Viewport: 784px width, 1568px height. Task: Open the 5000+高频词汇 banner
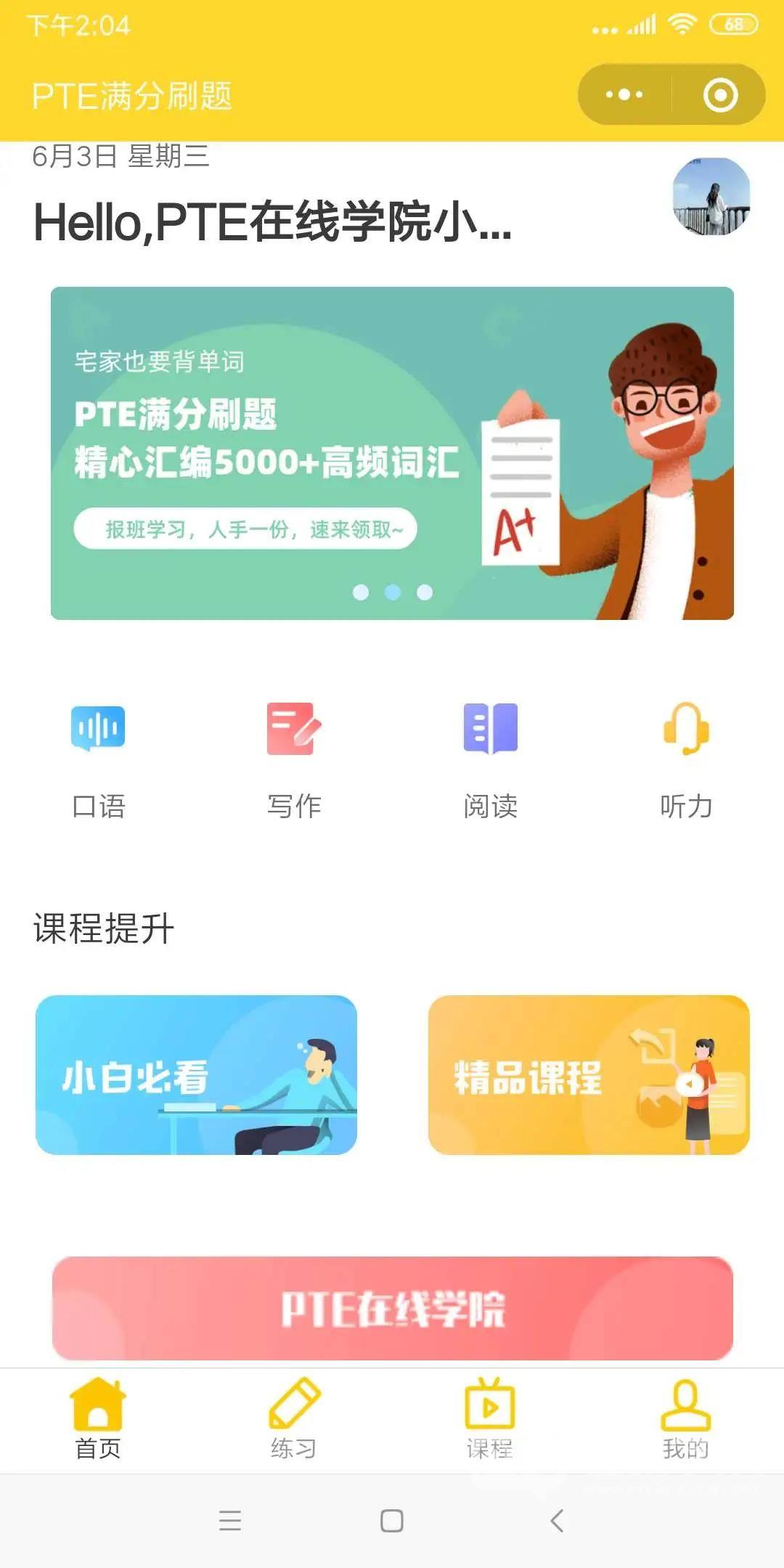click(x=392, y=453)
